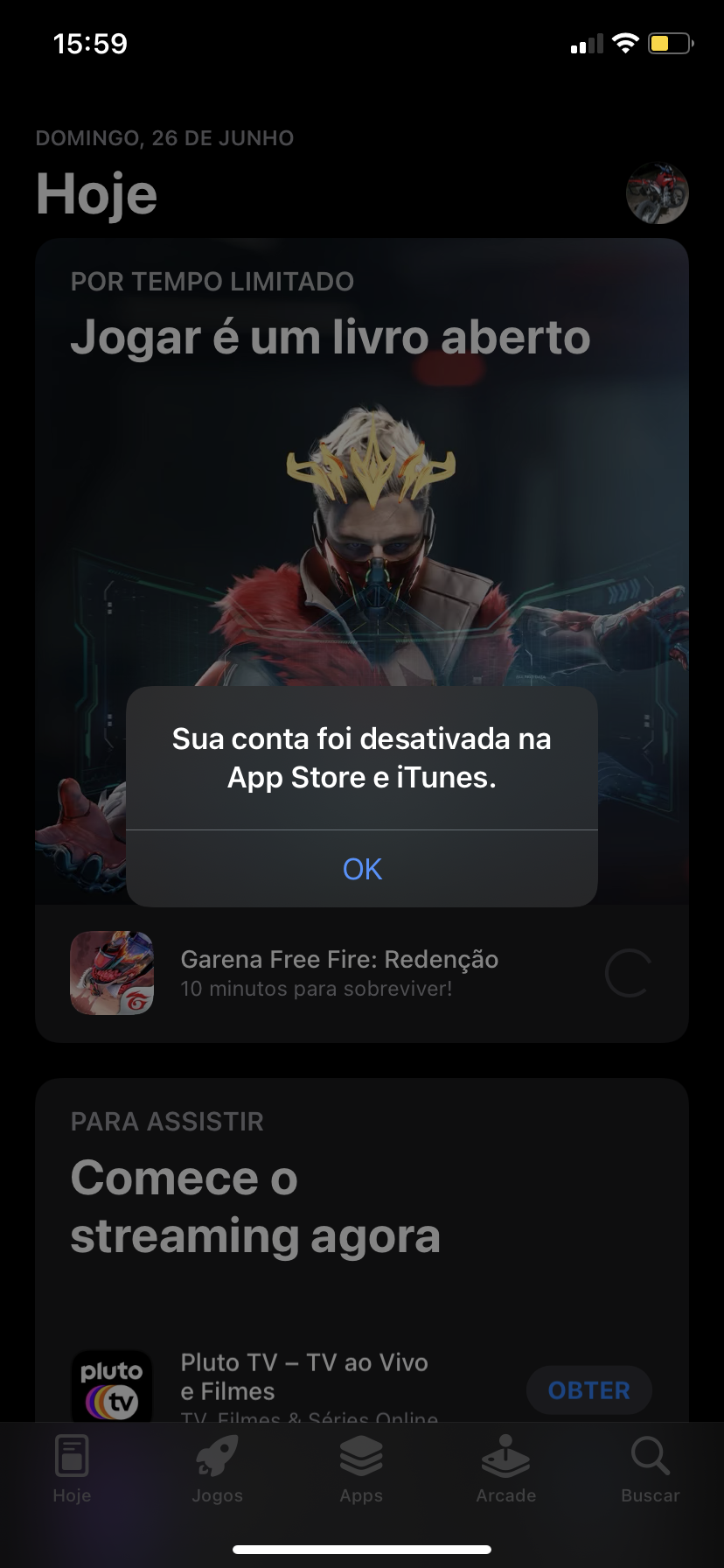Switch to the Arcade tab
Image resolution: width=724 pixels, height=1568 pixels.
(x=505, y=1469)
